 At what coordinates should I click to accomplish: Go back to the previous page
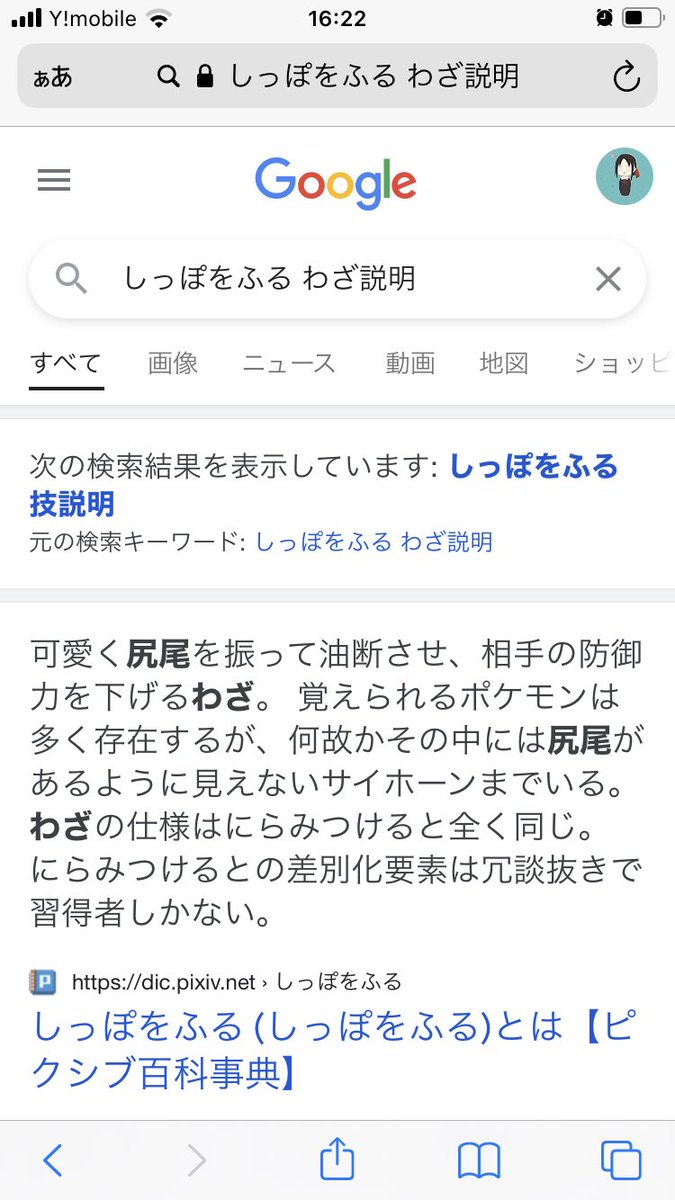53,1160
